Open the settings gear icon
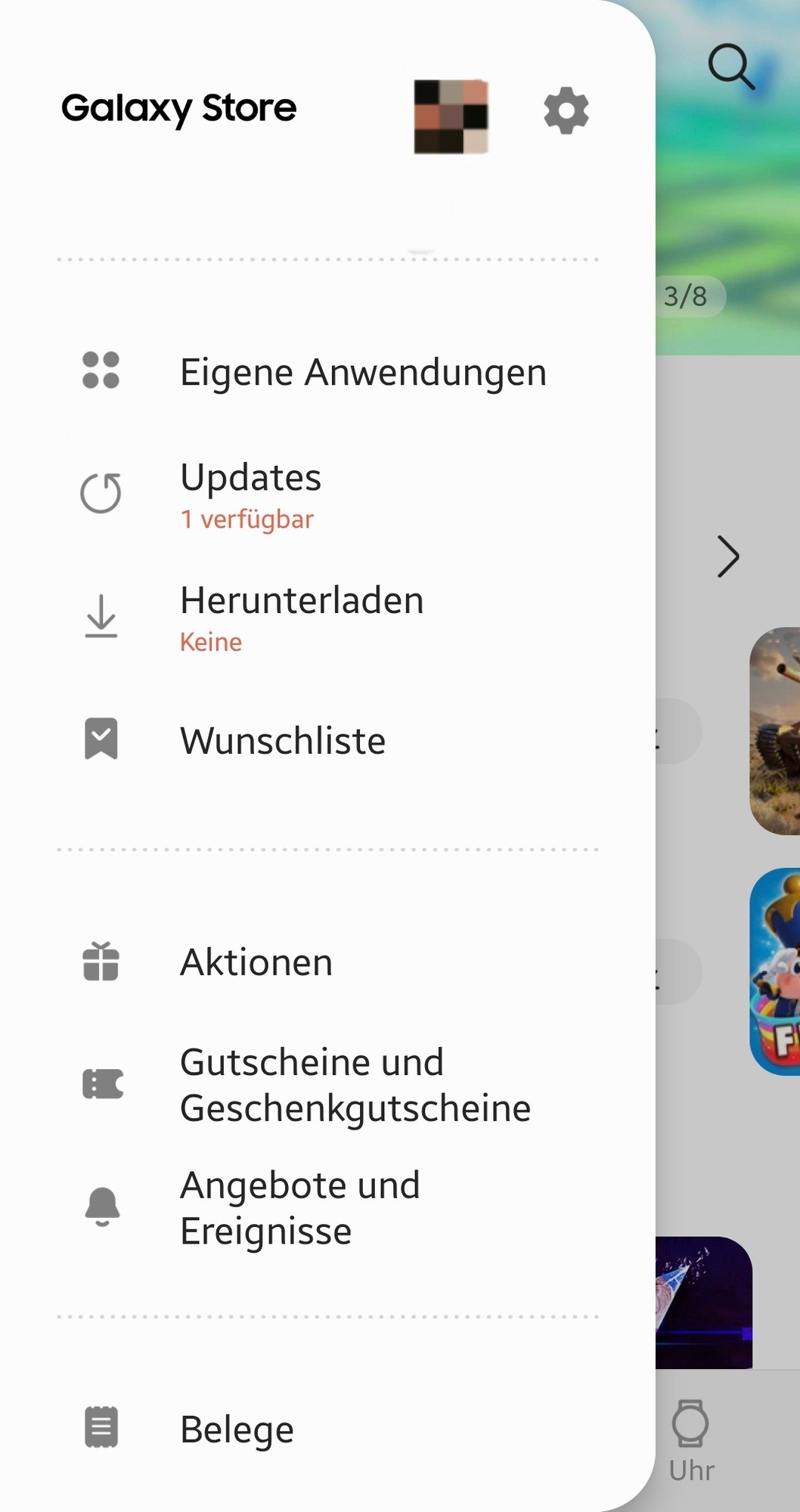Viewport: 800px width, 1512px height. (x=566, y=111)
